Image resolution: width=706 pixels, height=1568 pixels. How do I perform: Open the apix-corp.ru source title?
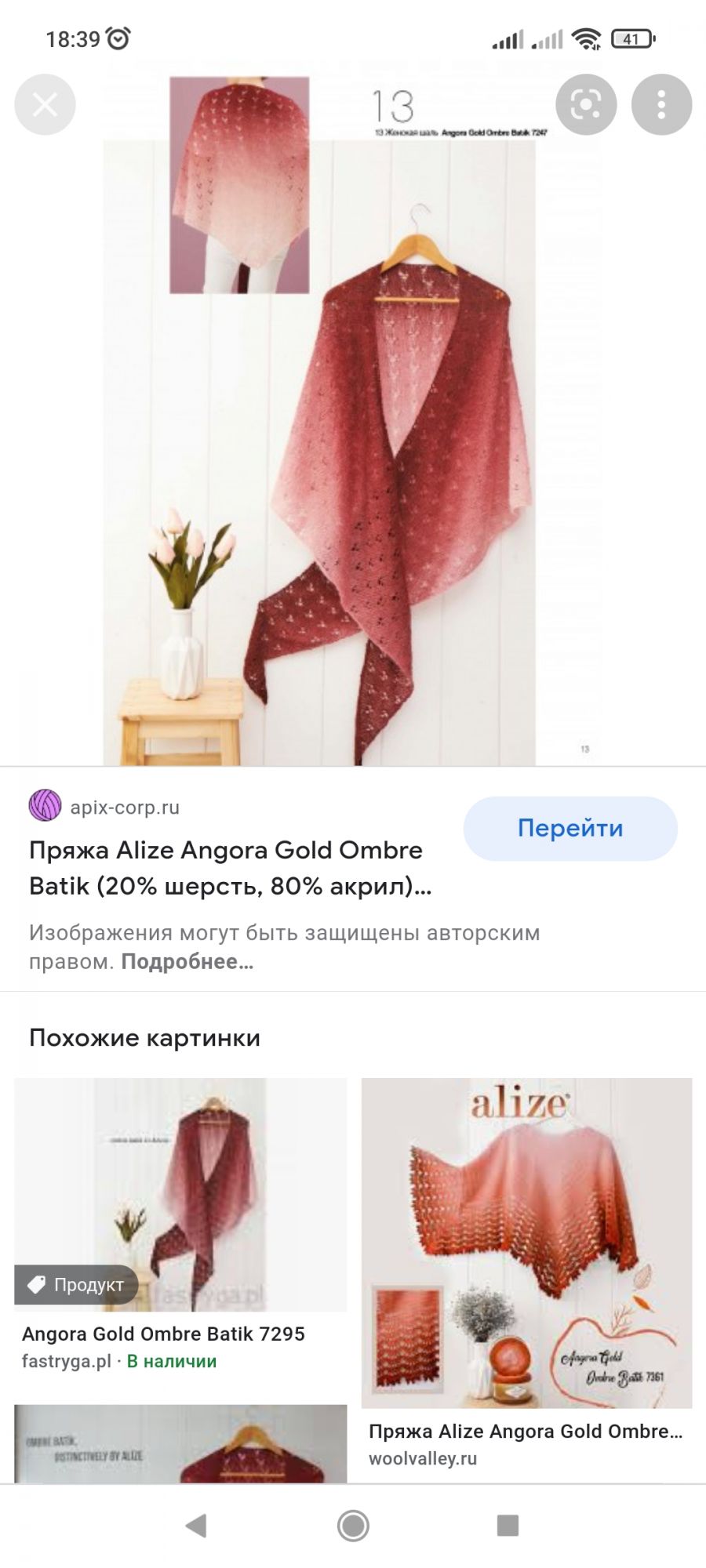pyautogui.click(x=226, y=868)
